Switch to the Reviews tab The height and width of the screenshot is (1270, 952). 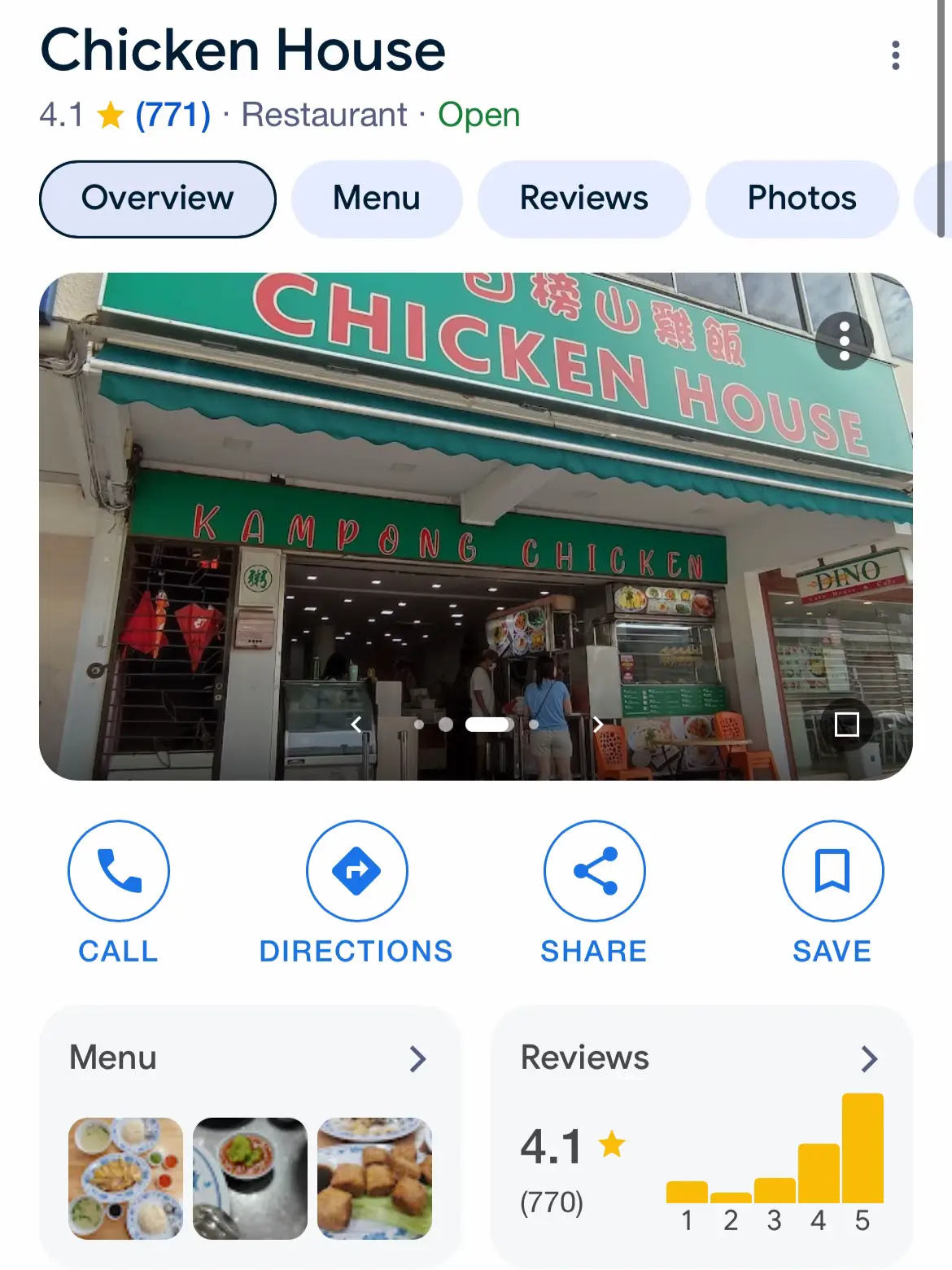click(x=583, y=199)
